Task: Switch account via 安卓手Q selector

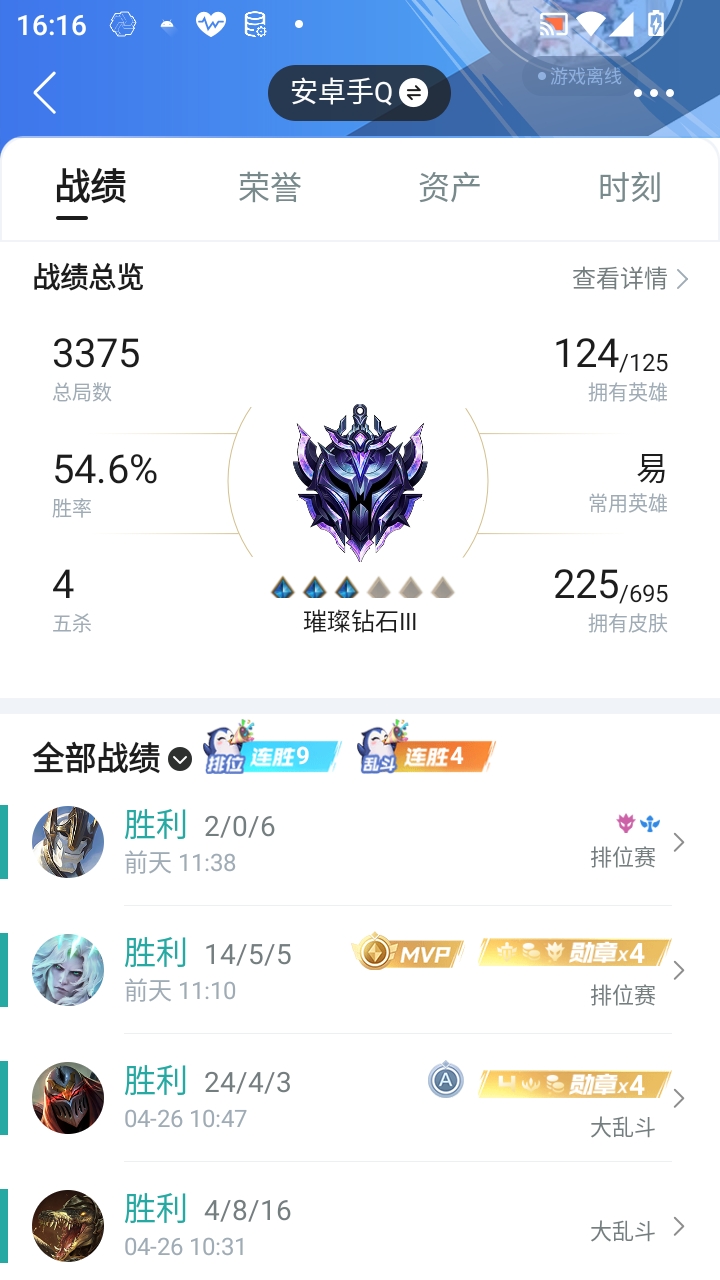Action: (x=359, y=93)
